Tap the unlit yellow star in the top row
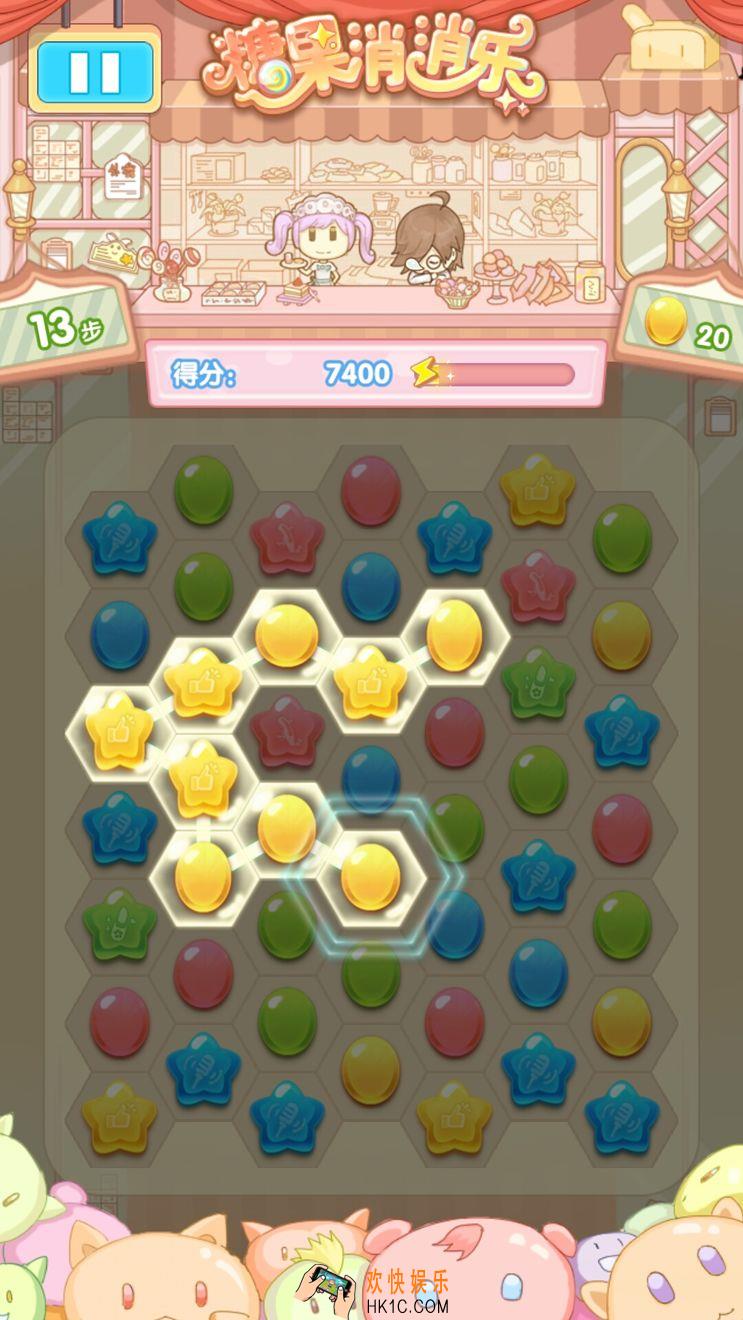 pos(538,490)
